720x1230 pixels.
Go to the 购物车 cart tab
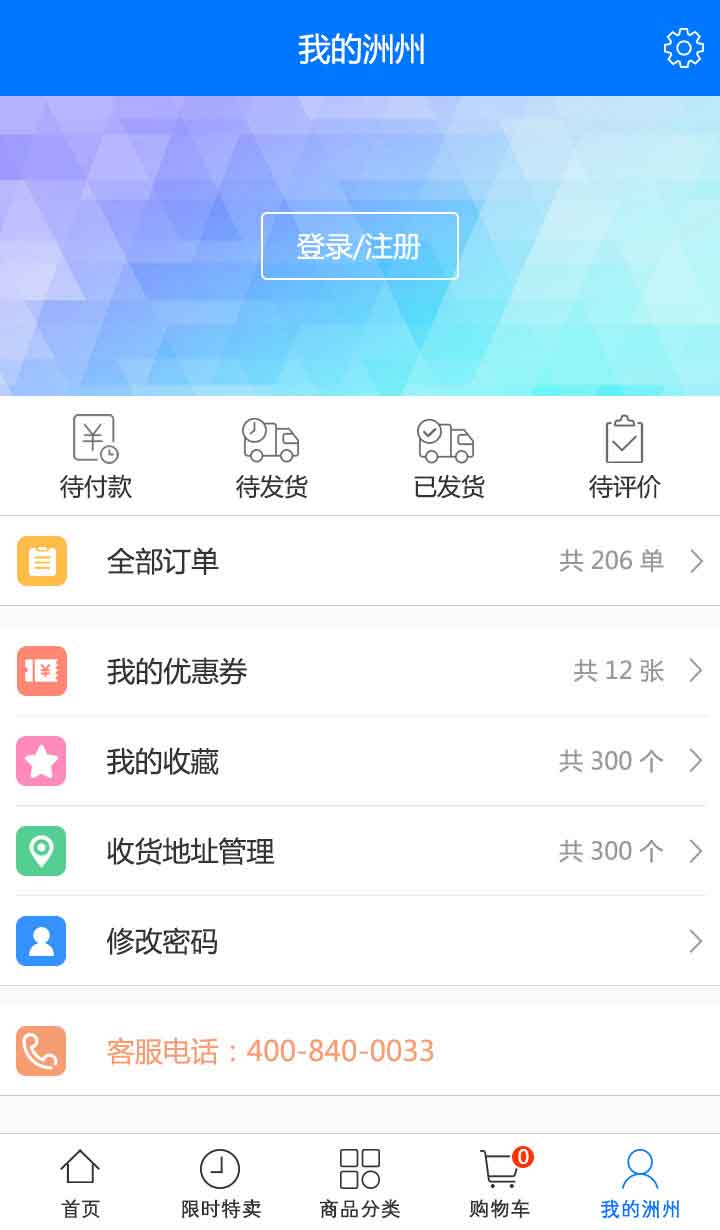[x=500, y=1183]
